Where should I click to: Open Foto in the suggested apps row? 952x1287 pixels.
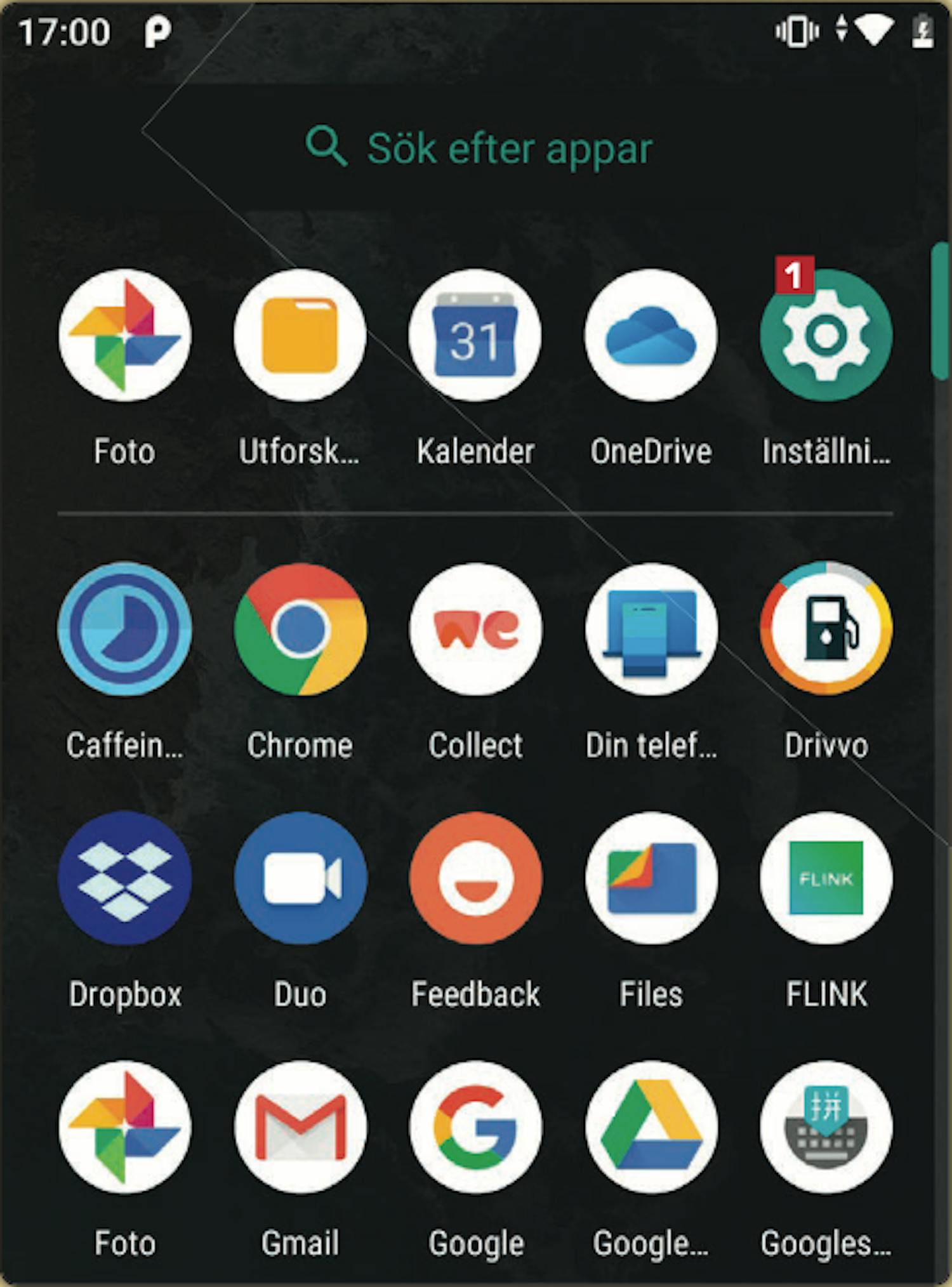[x=125, y=335]
